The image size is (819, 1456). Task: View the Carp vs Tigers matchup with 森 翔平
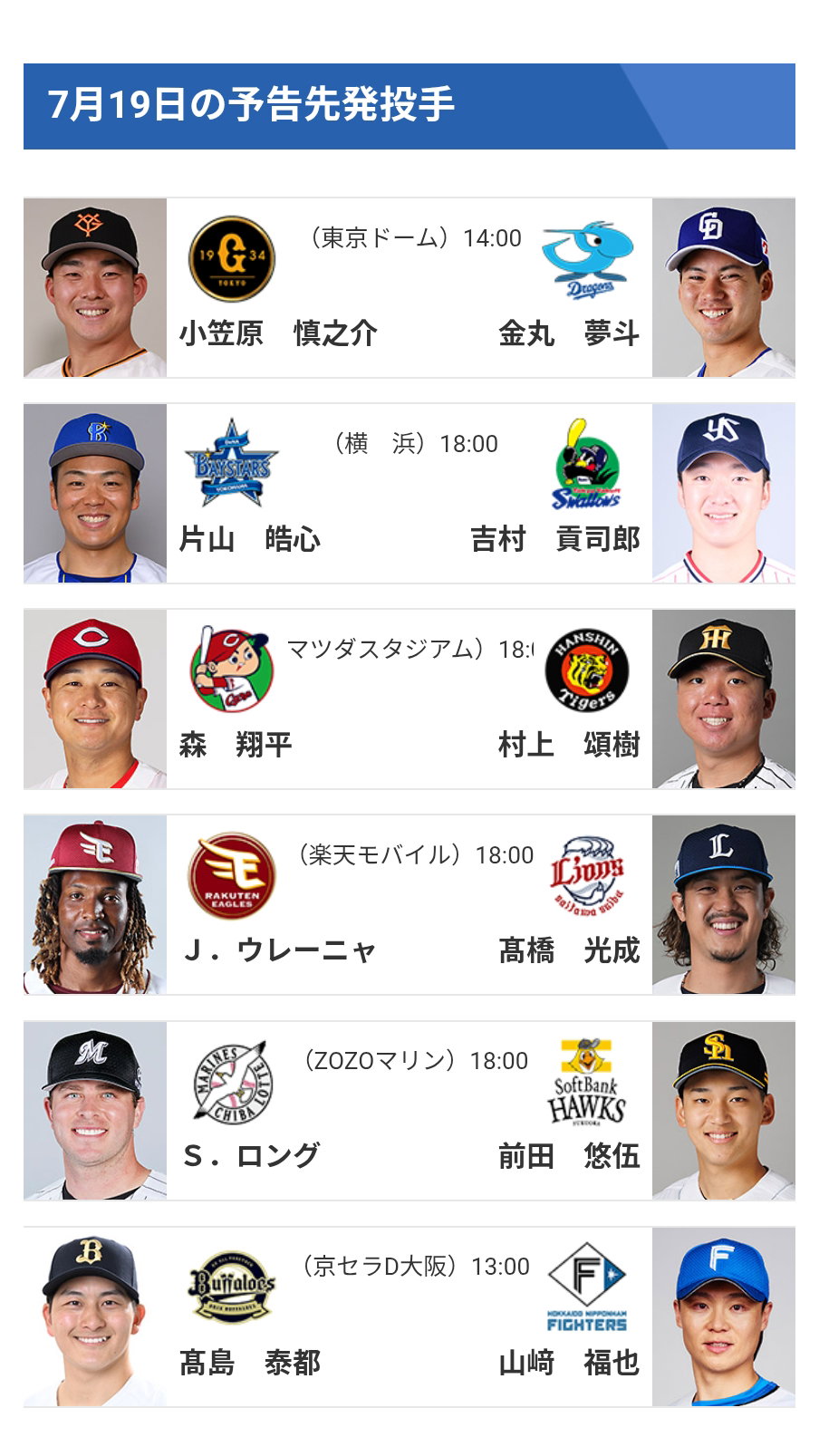(x=409, y=699)
